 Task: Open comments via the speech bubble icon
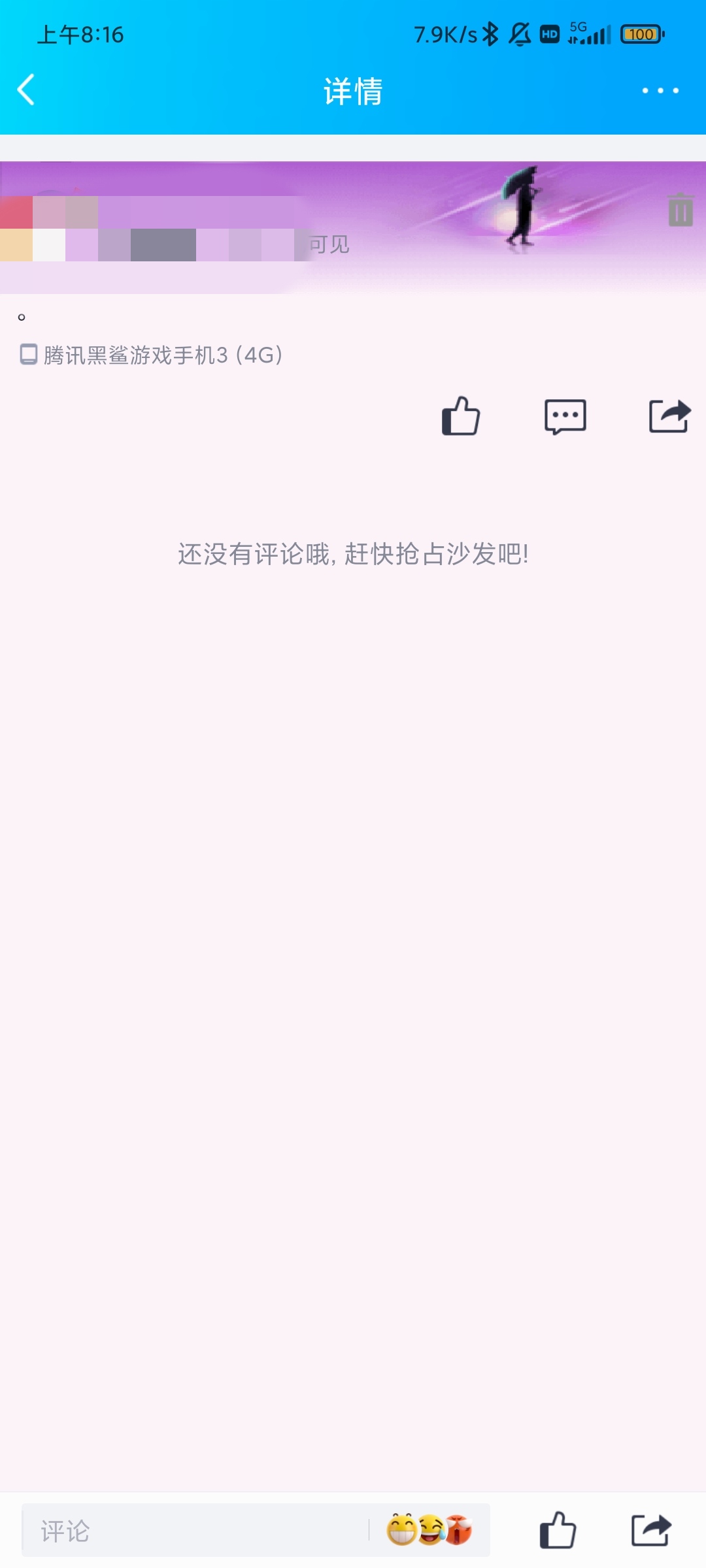565,416
